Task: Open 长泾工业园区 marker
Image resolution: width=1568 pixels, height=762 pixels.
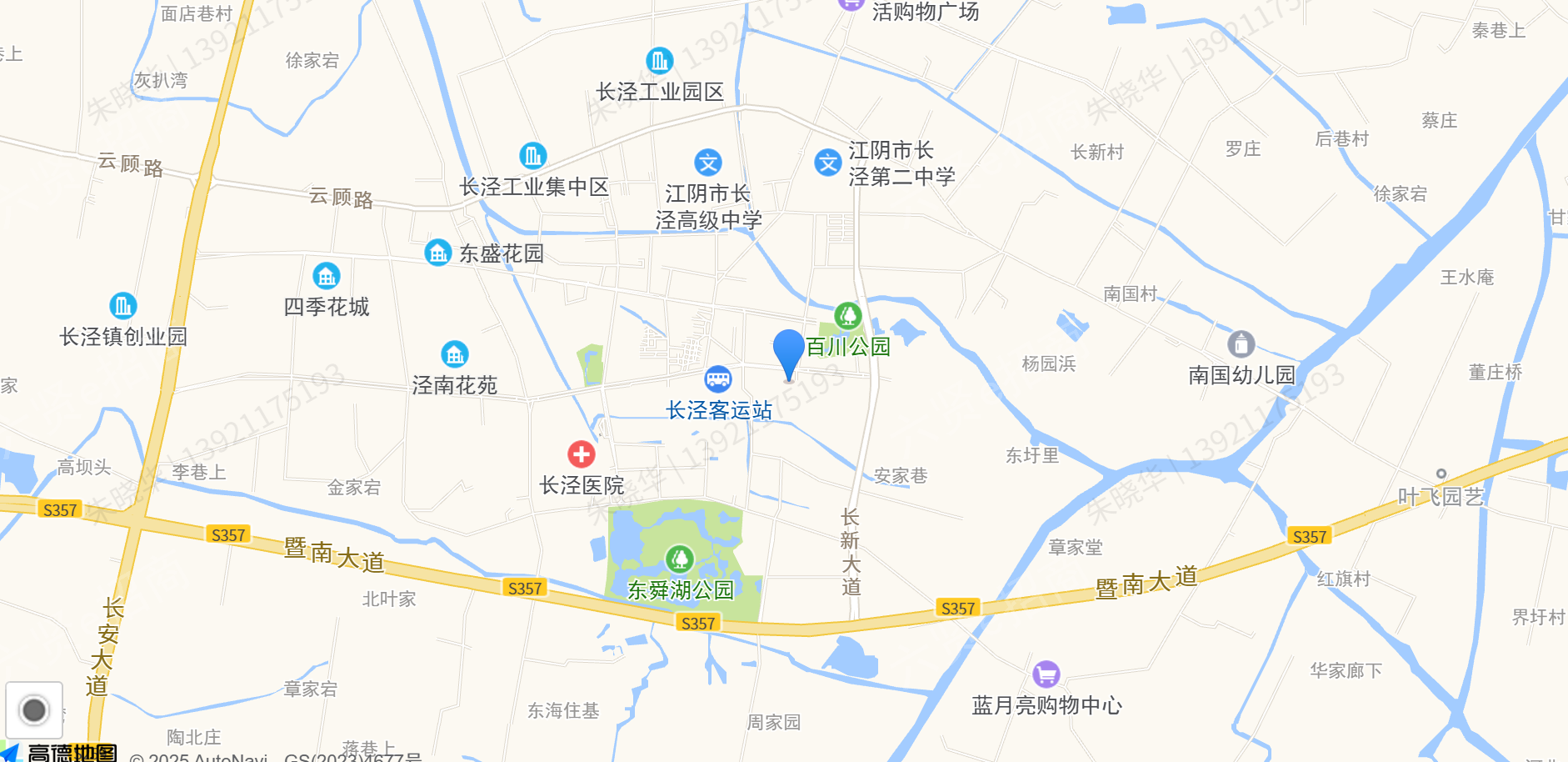Action: click(659, 61)
